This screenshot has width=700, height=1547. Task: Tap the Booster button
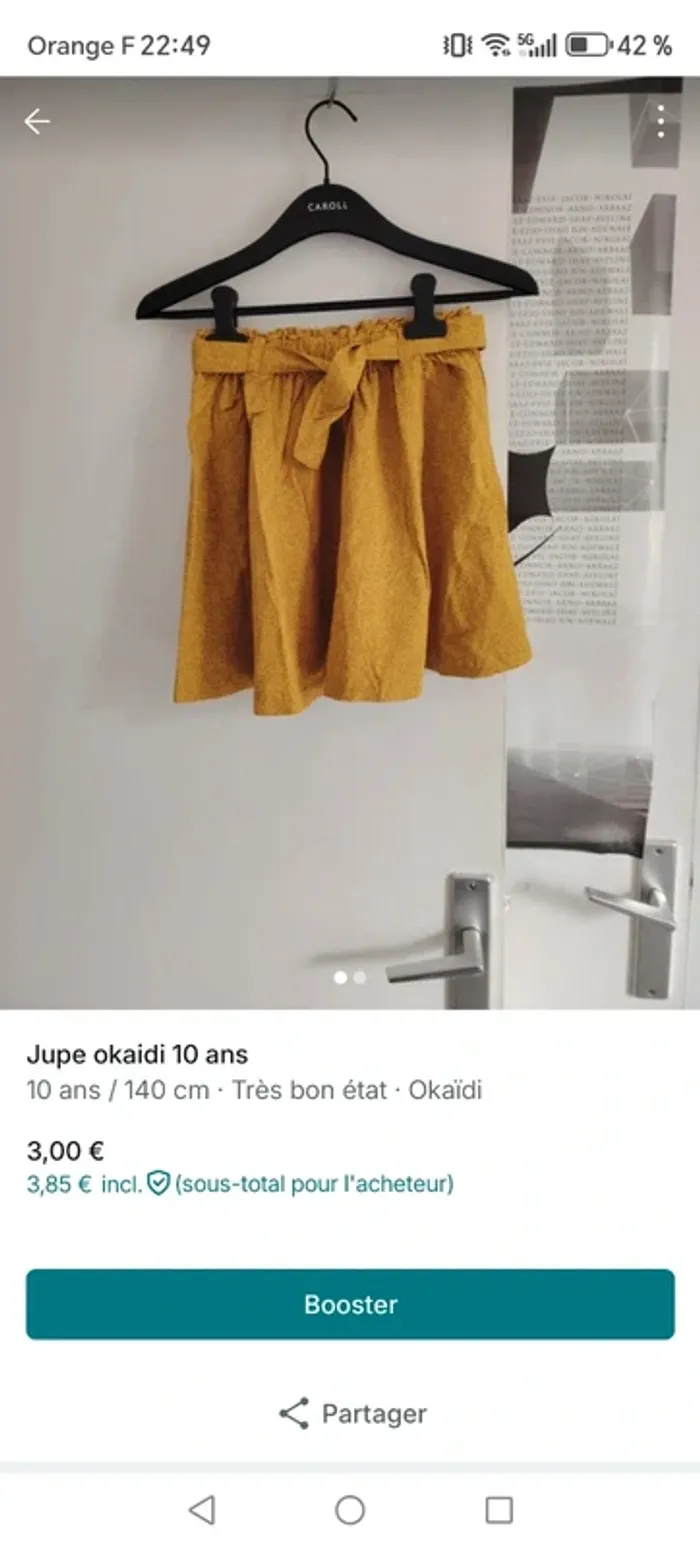(x=350, y=1304)
